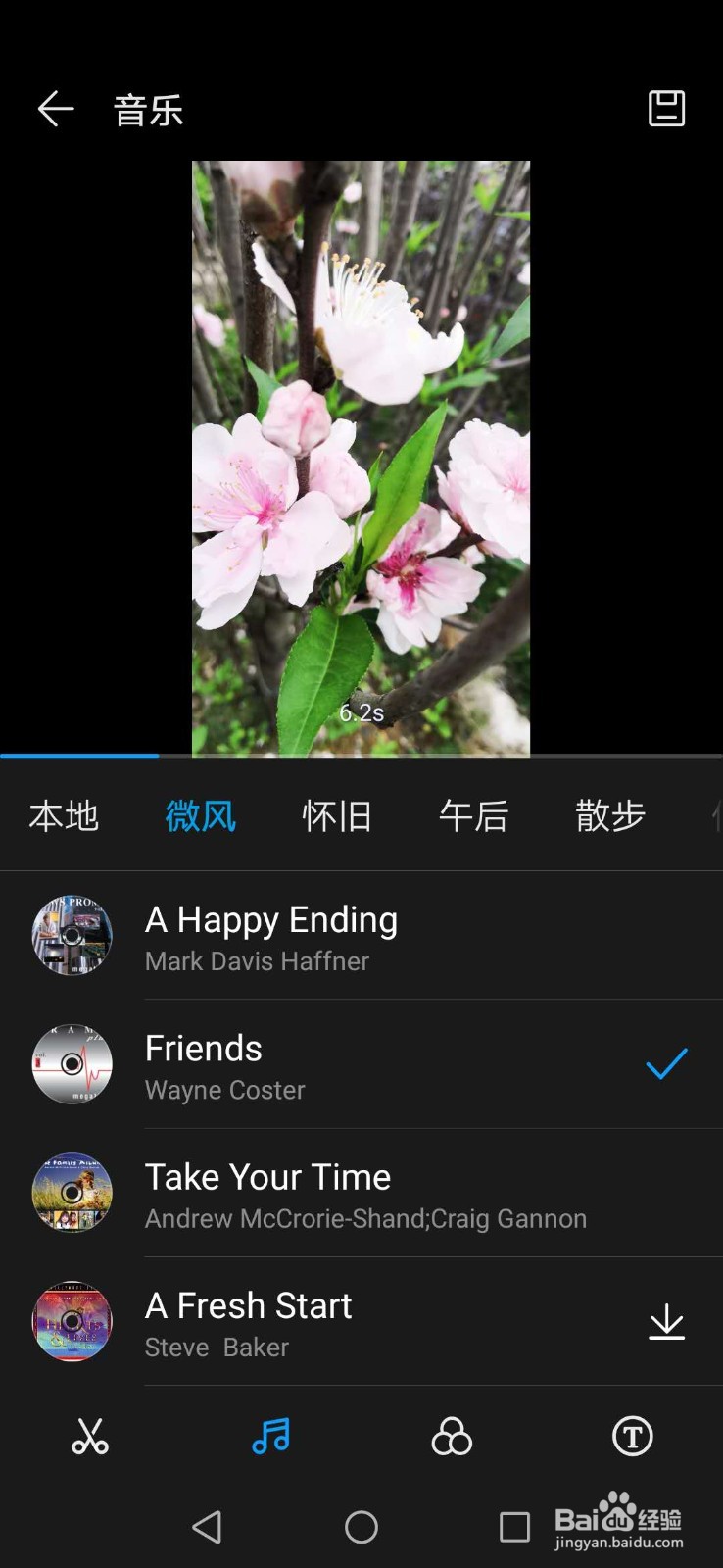Tap the song title Friends
Image resolution: width=723 pixels, height=1568 pixels.
click(x=204, y=1048)
